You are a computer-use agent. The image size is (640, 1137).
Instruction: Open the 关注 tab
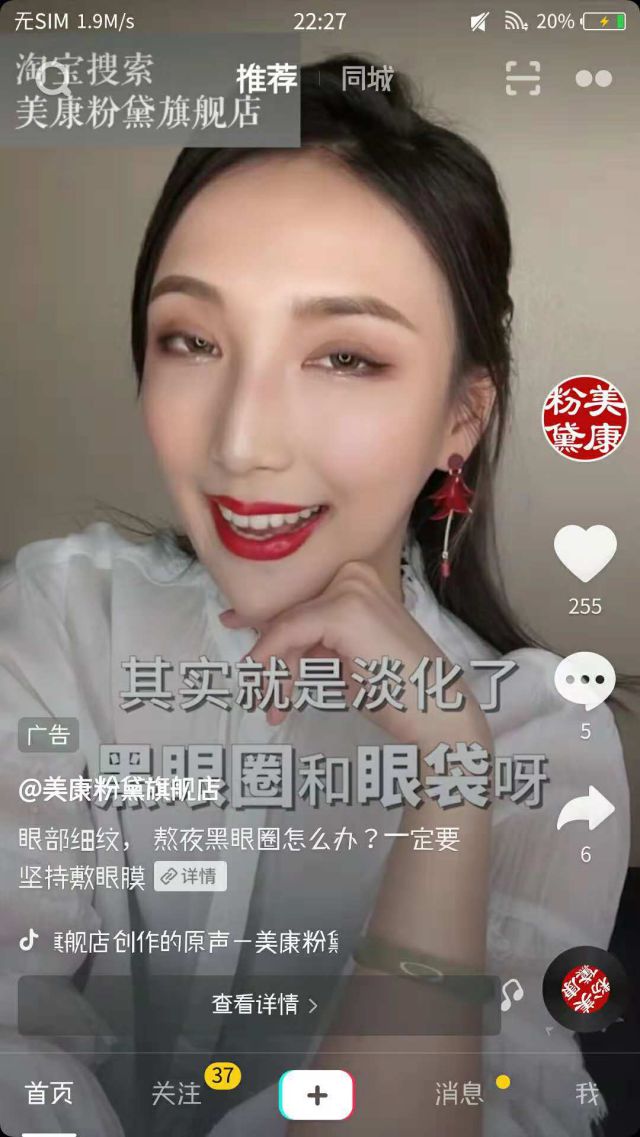click(x=176, y=1093)
